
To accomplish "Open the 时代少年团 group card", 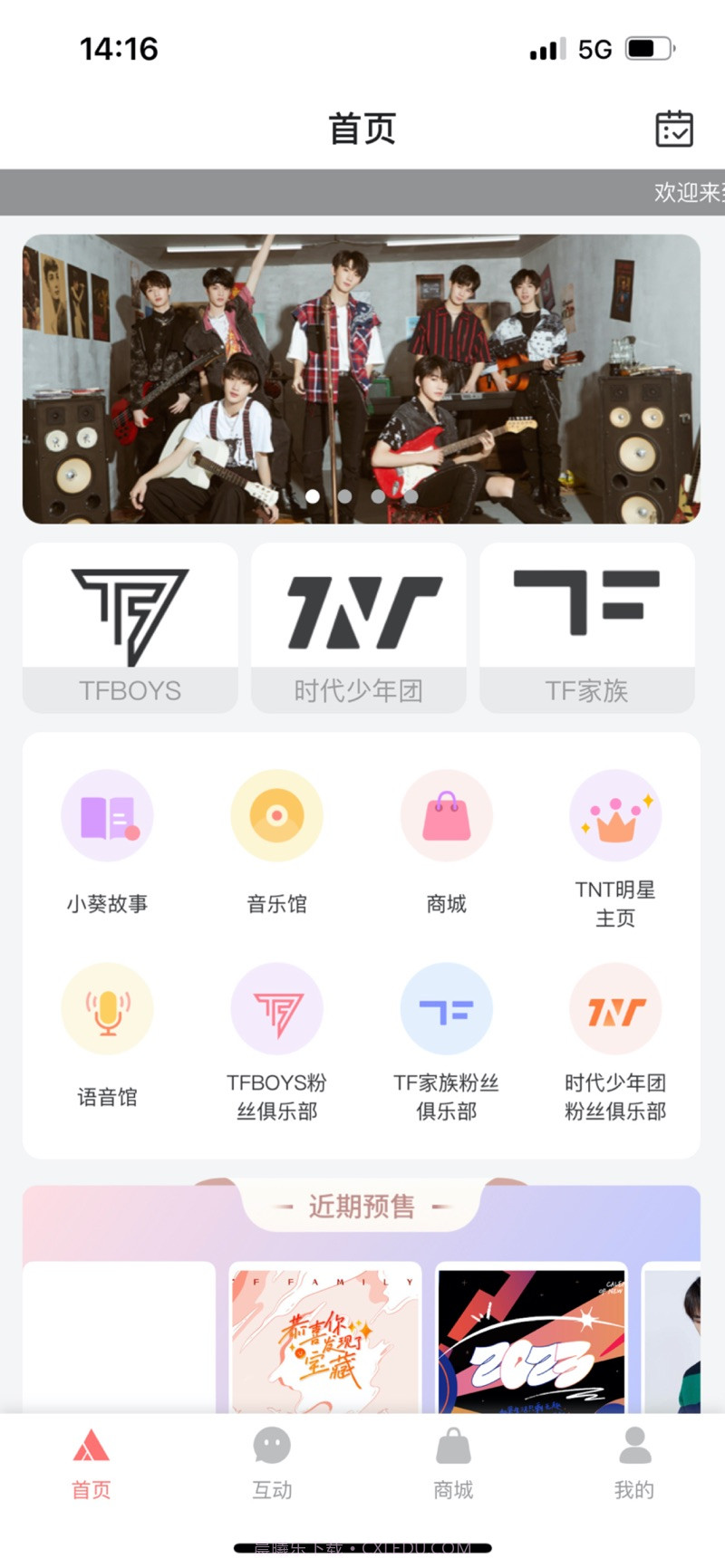I will pos(359,627).
